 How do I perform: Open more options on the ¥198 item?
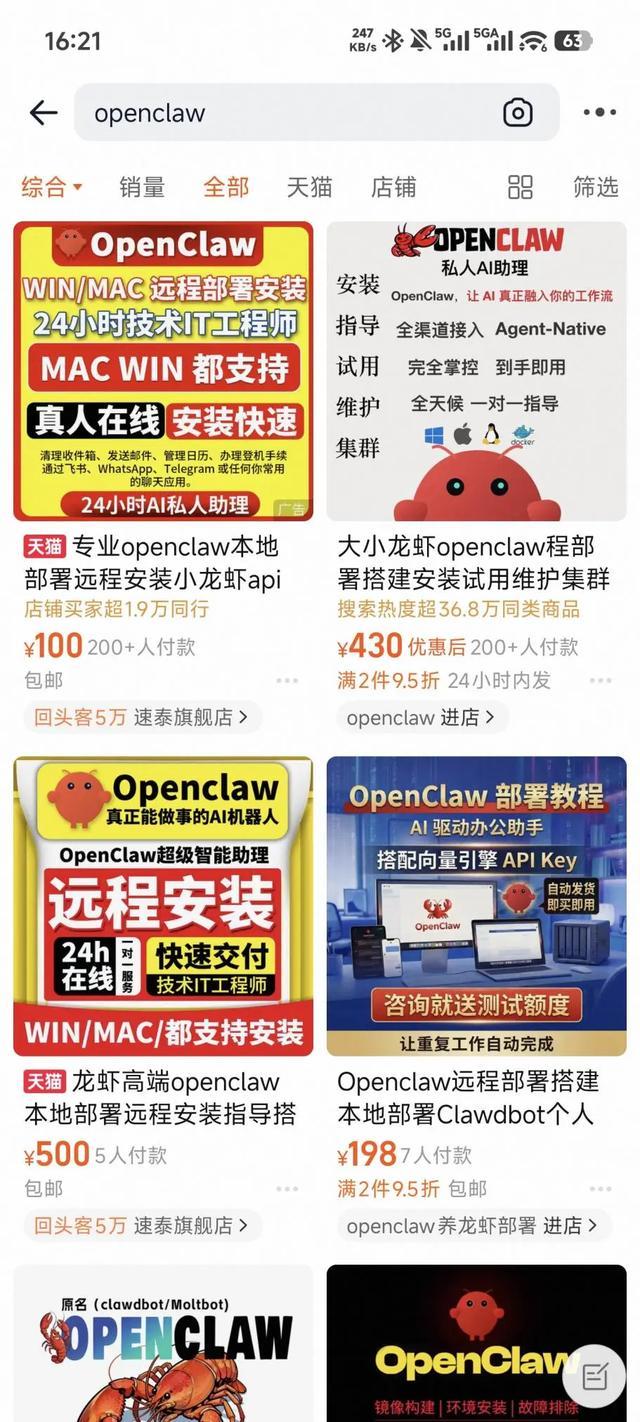tap(600, 1189)
